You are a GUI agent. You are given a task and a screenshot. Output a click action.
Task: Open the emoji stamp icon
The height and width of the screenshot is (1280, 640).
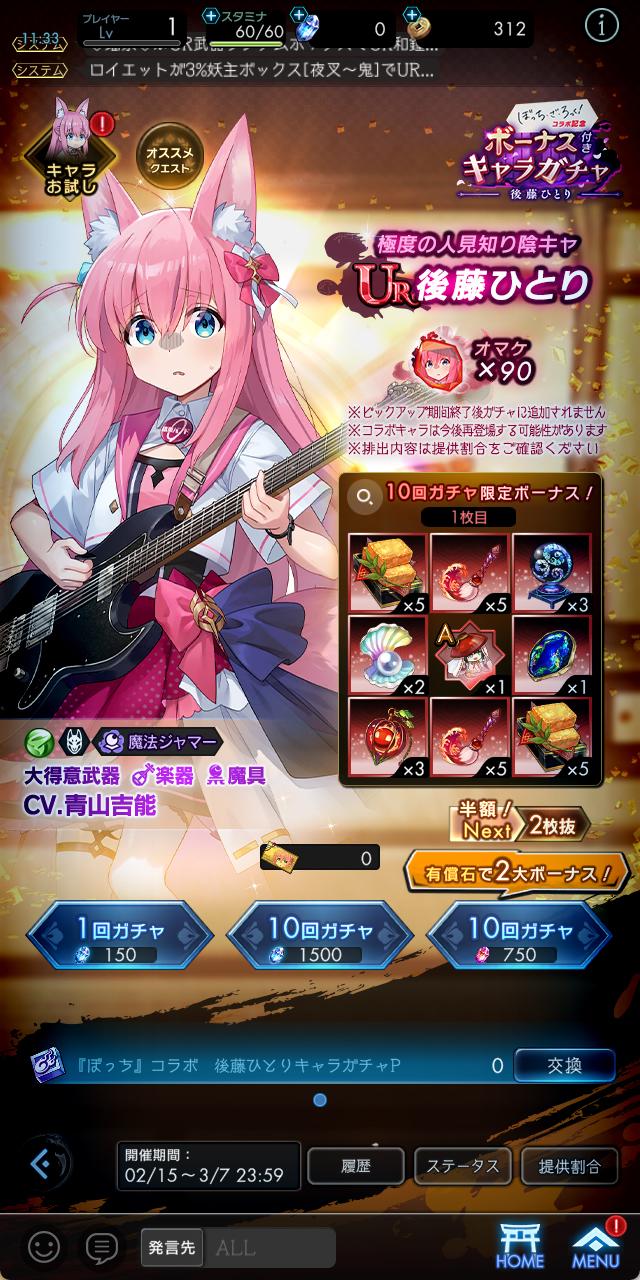point(43,1246)
